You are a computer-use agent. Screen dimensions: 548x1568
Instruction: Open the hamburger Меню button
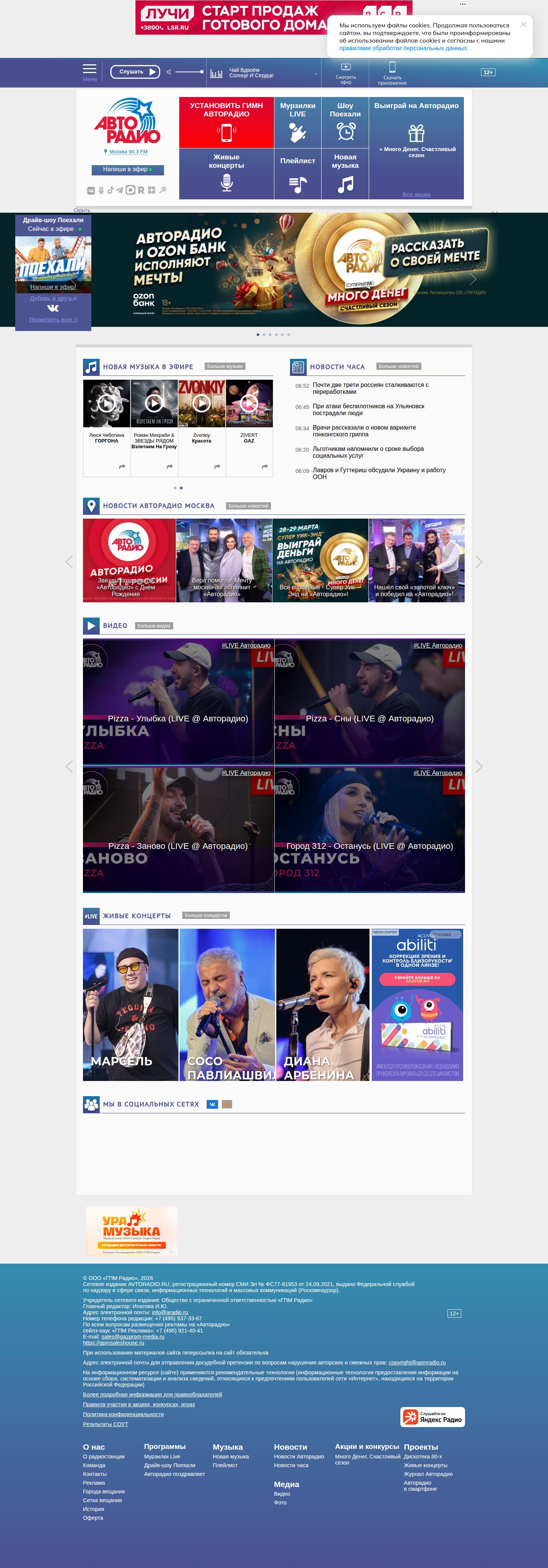89,72
